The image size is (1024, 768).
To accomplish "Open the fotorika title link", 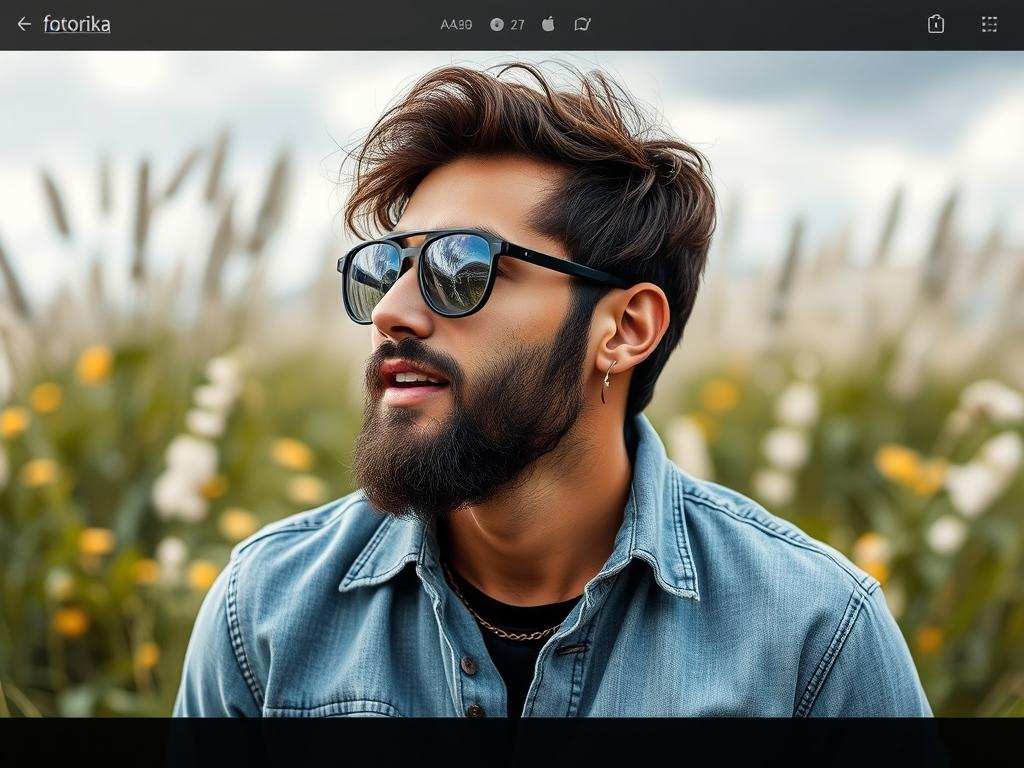I will pos(77,24).
